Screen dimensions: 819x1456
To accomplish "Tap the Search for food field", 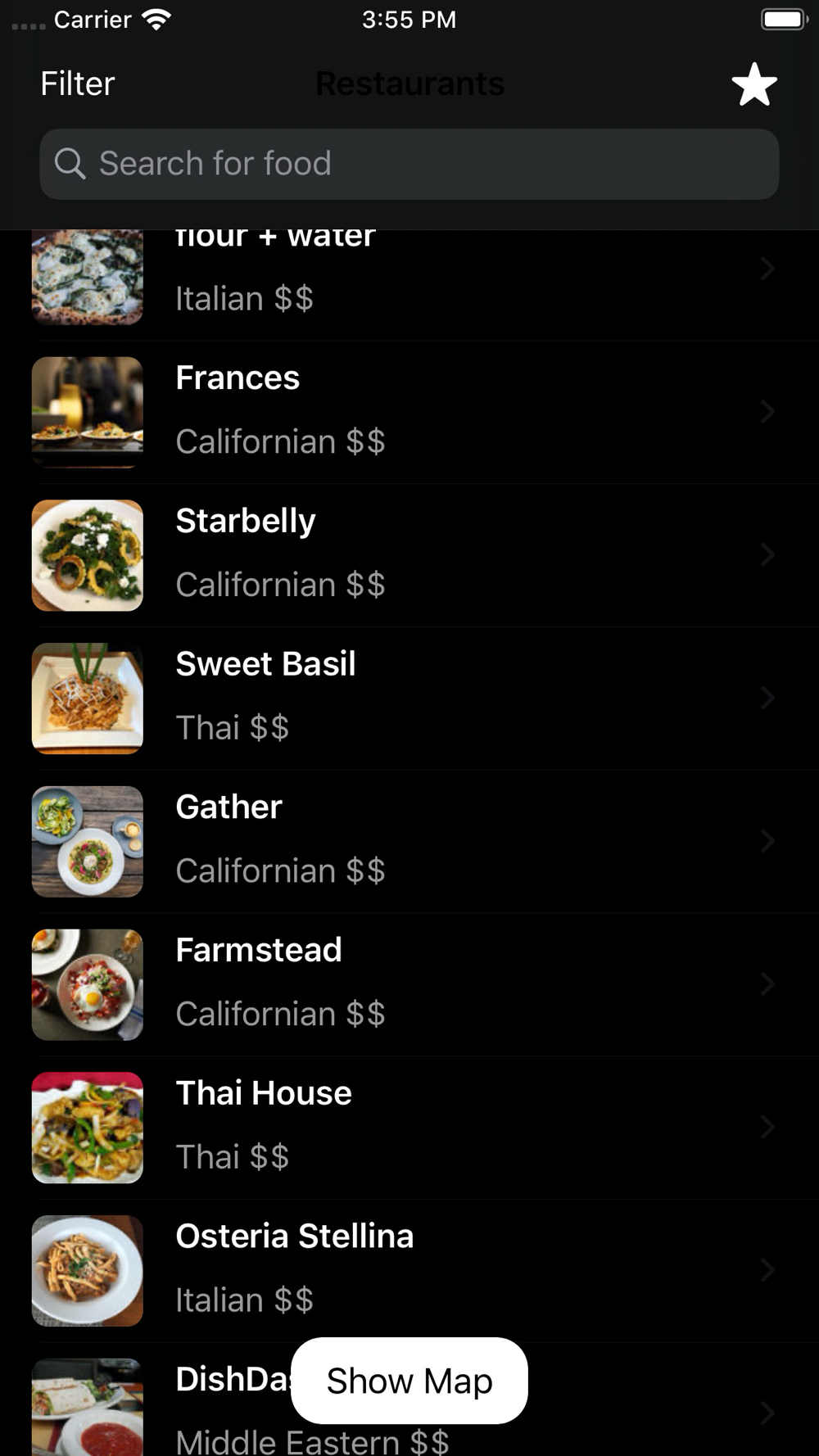I will tap(409, 164).
